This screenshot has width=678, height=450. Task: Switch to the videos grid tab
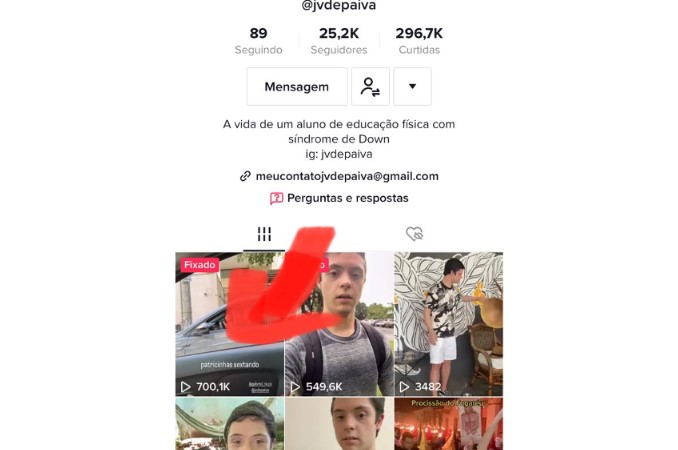[x=264, y=234]
